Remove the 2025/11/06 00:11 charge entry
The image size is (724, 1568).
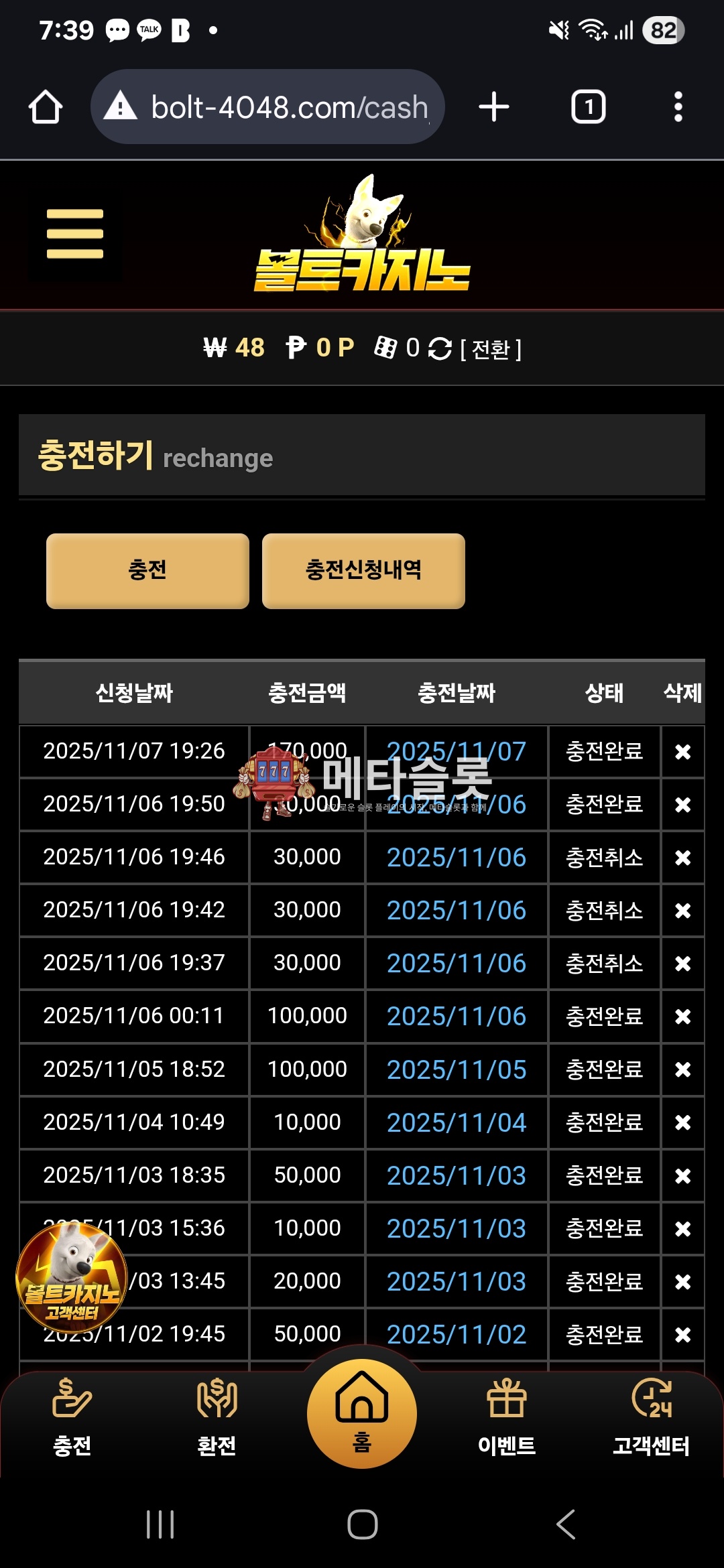tap(682, 1017)
